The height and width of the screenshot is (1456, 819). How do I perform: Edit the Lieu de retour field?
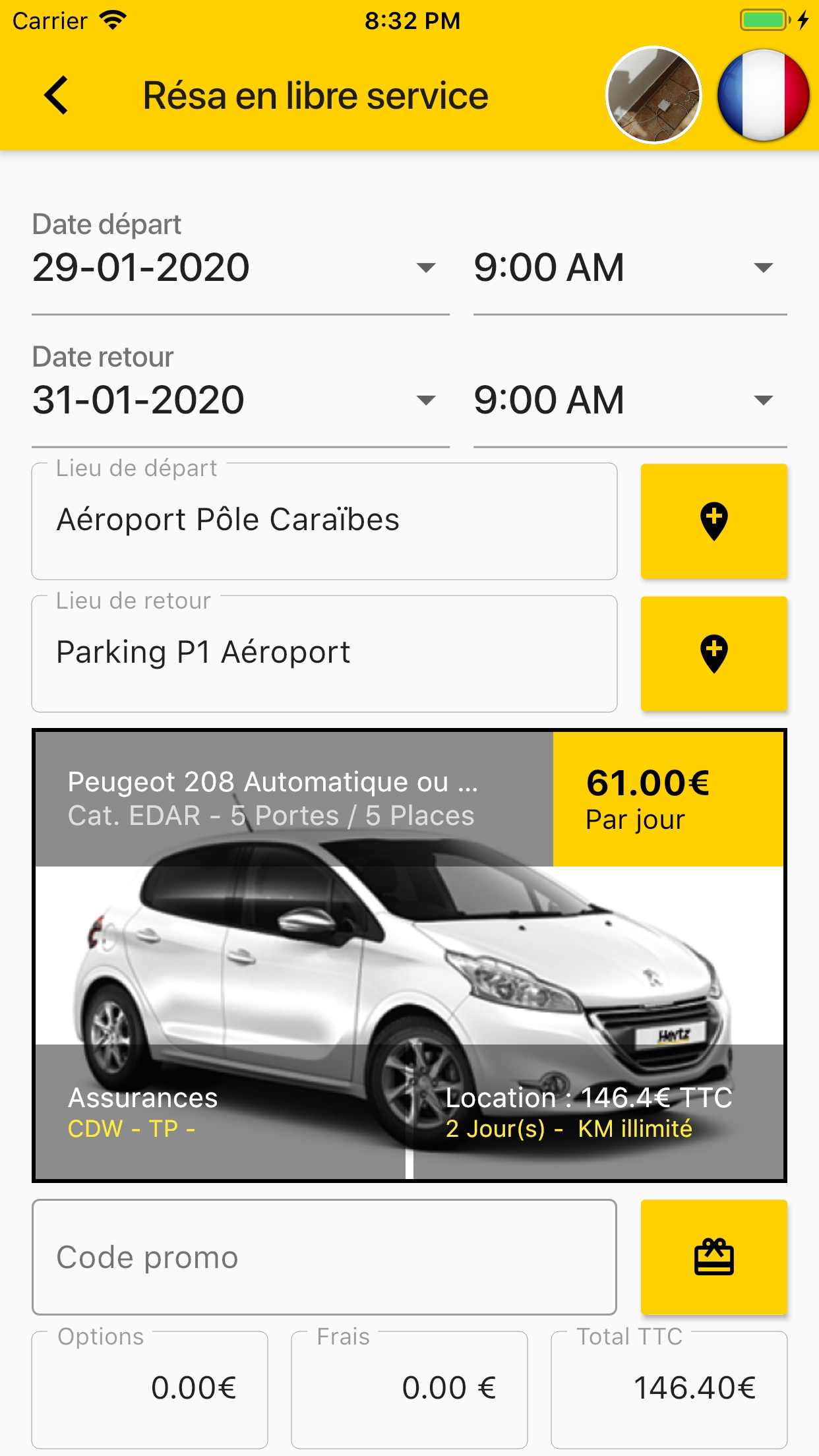[324, 653]
